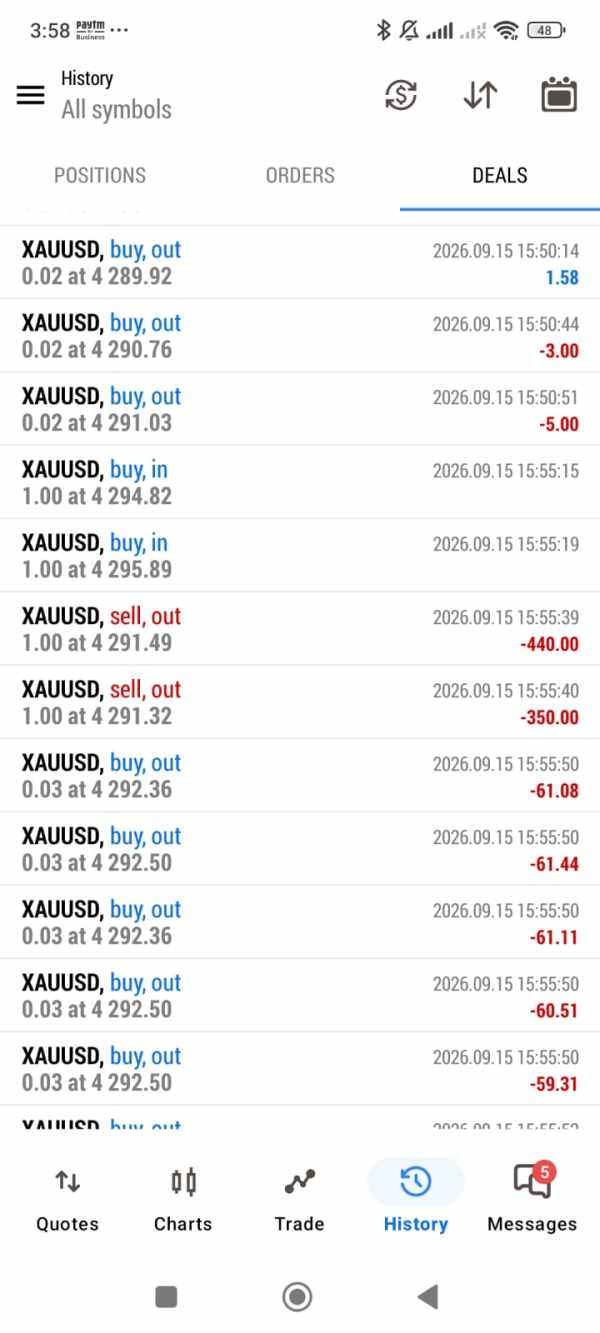Open the sell out deal losing 440.00

[300, 629]
